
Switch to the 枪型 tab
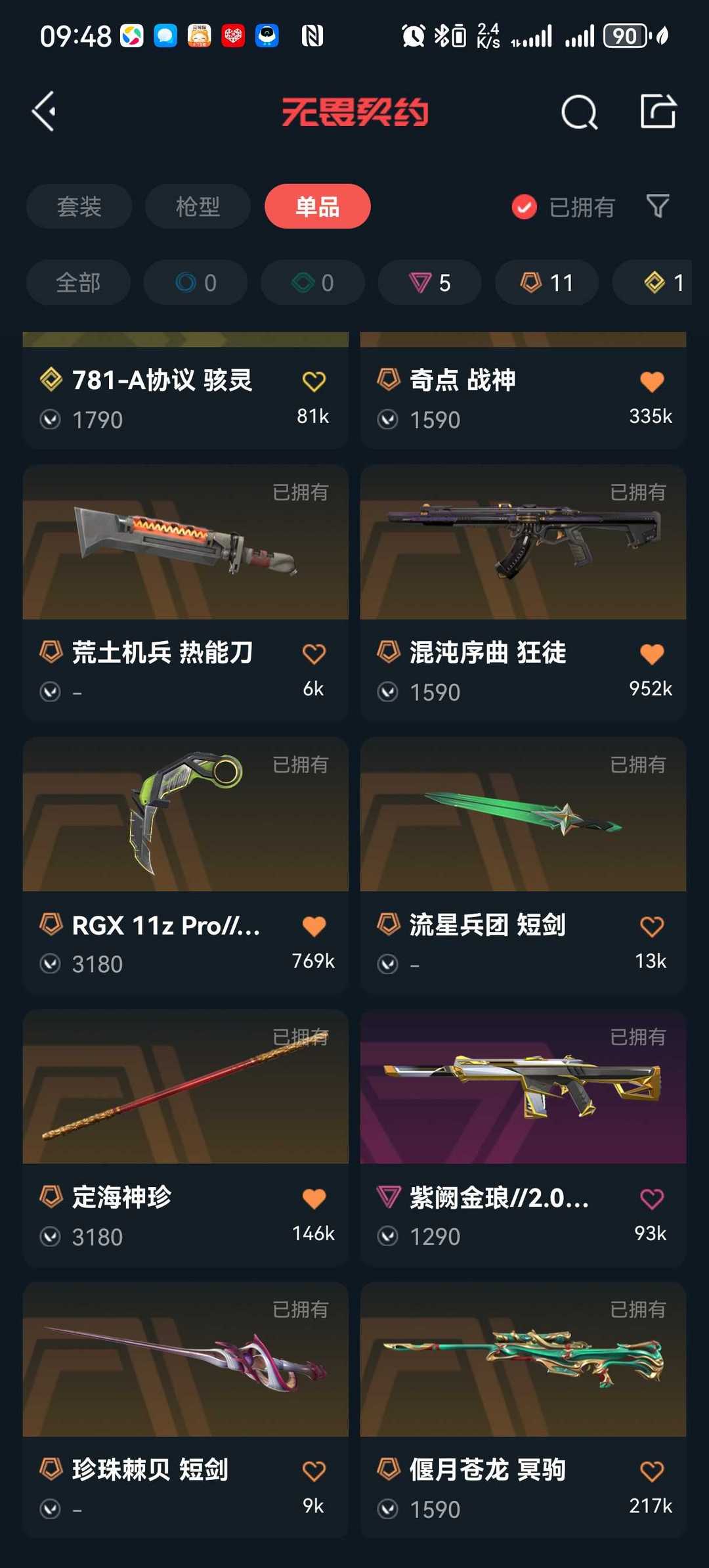tap(198, 206)
